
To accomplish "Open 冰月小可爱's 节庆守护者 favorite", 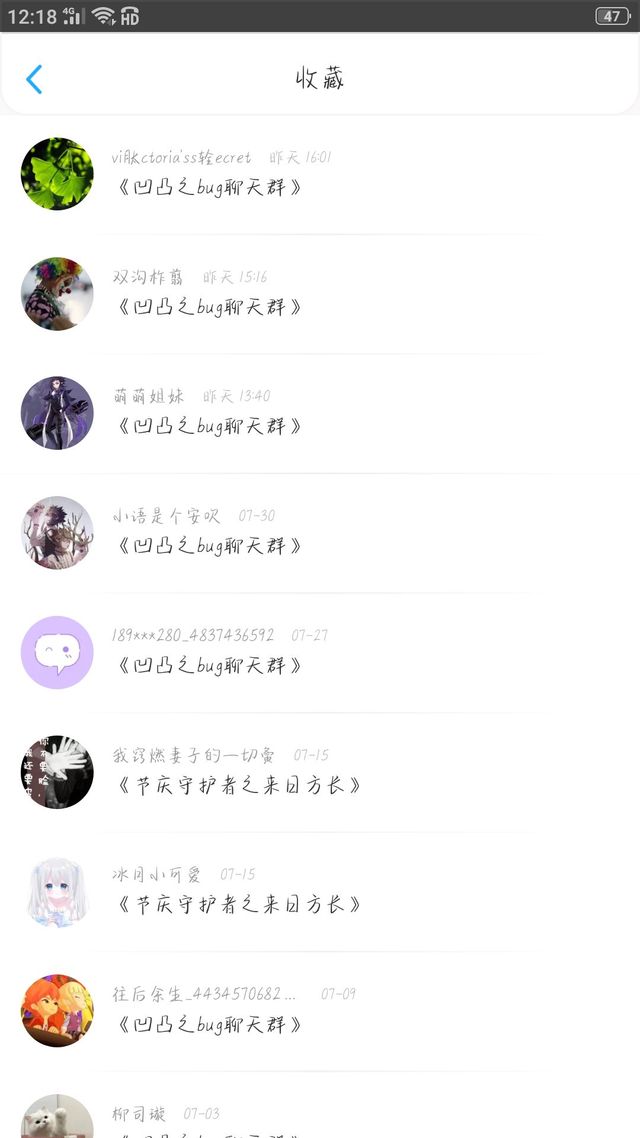I will click(320, 892).
